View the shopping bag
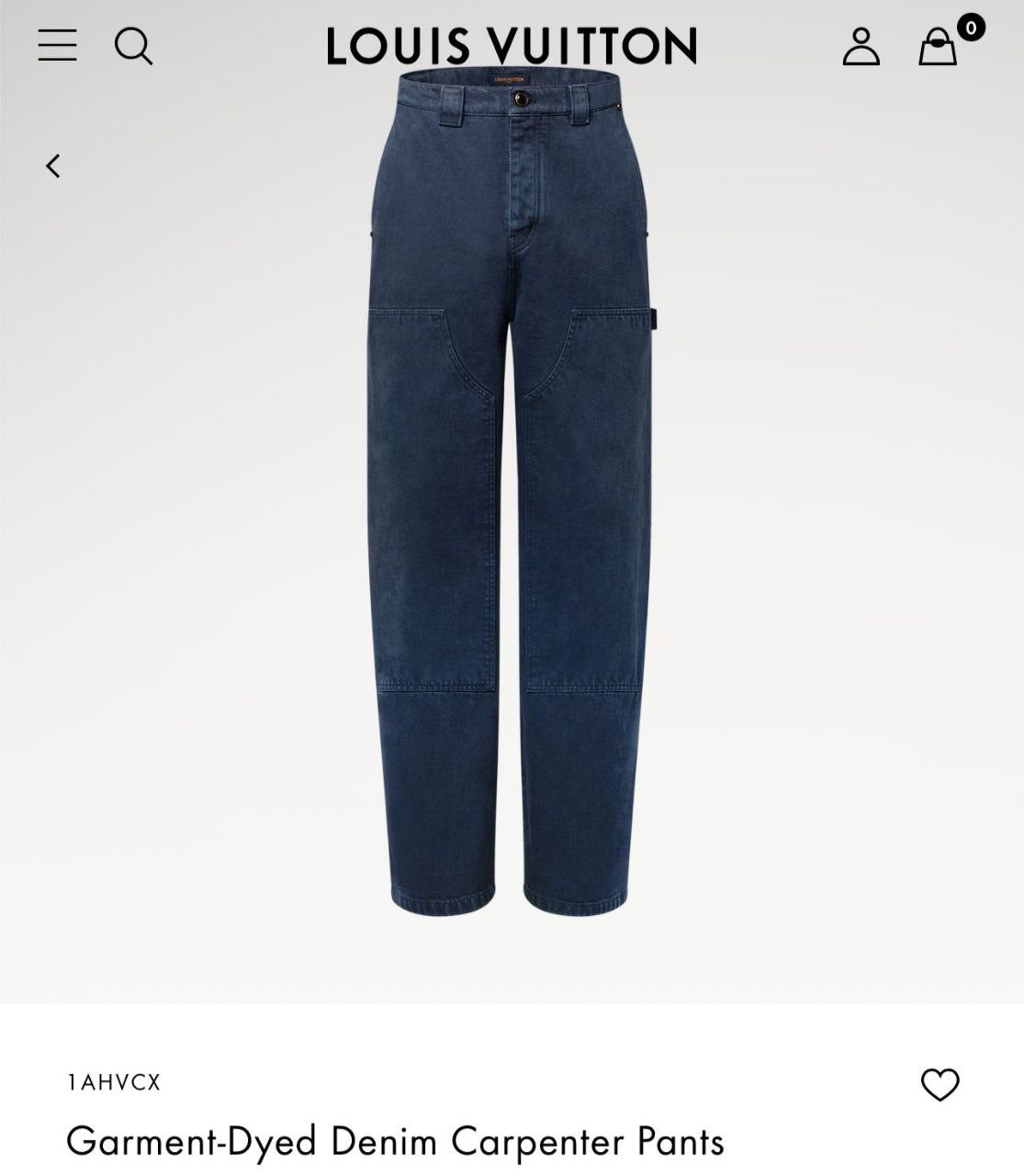This screenshot has height=1176, width=1024. (x=939, y=46)
